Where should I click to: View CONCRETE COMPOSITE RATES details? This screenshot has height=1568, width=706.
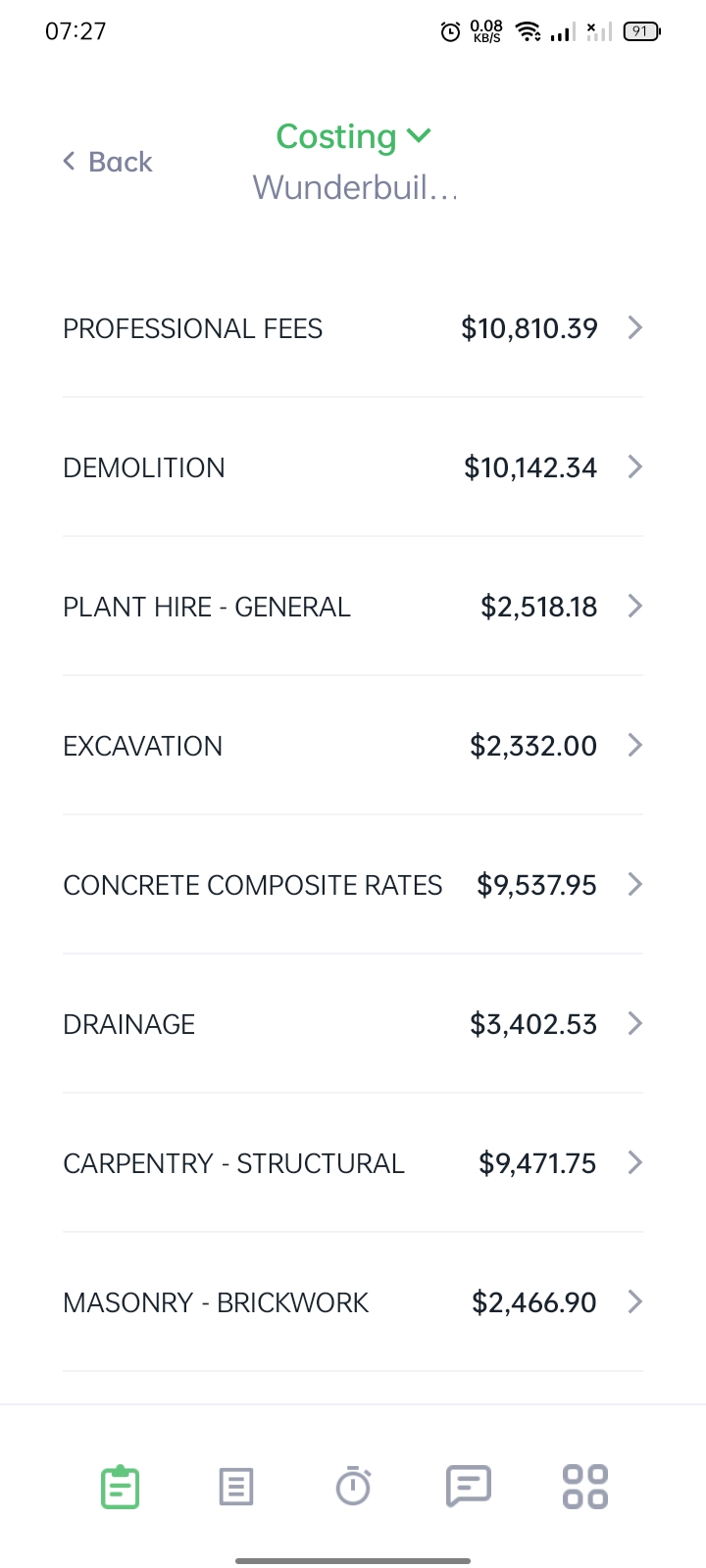coord(353,885)
